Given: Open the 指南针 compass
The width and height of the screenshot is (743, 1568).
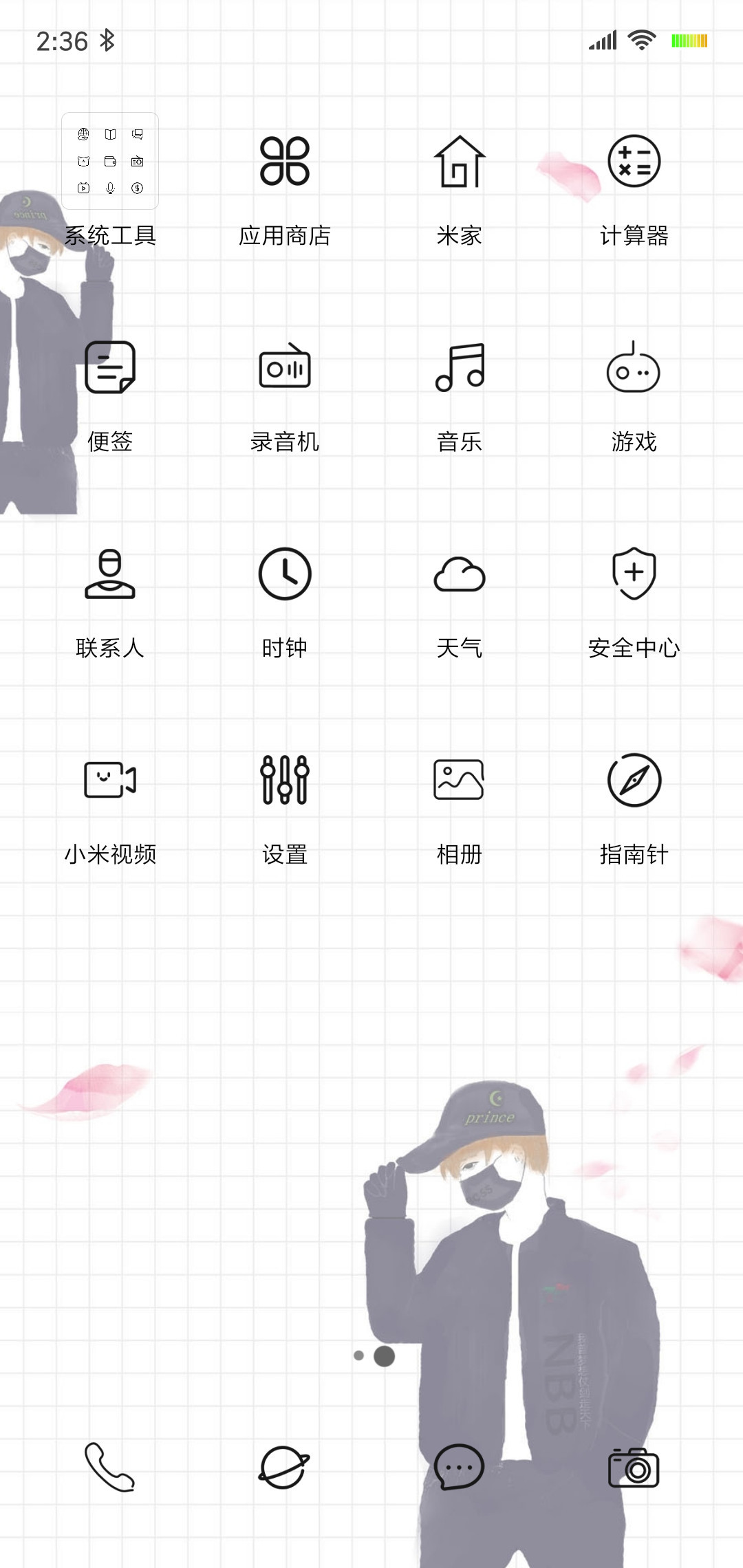Looking at the screenshot, I should (634, 781).
